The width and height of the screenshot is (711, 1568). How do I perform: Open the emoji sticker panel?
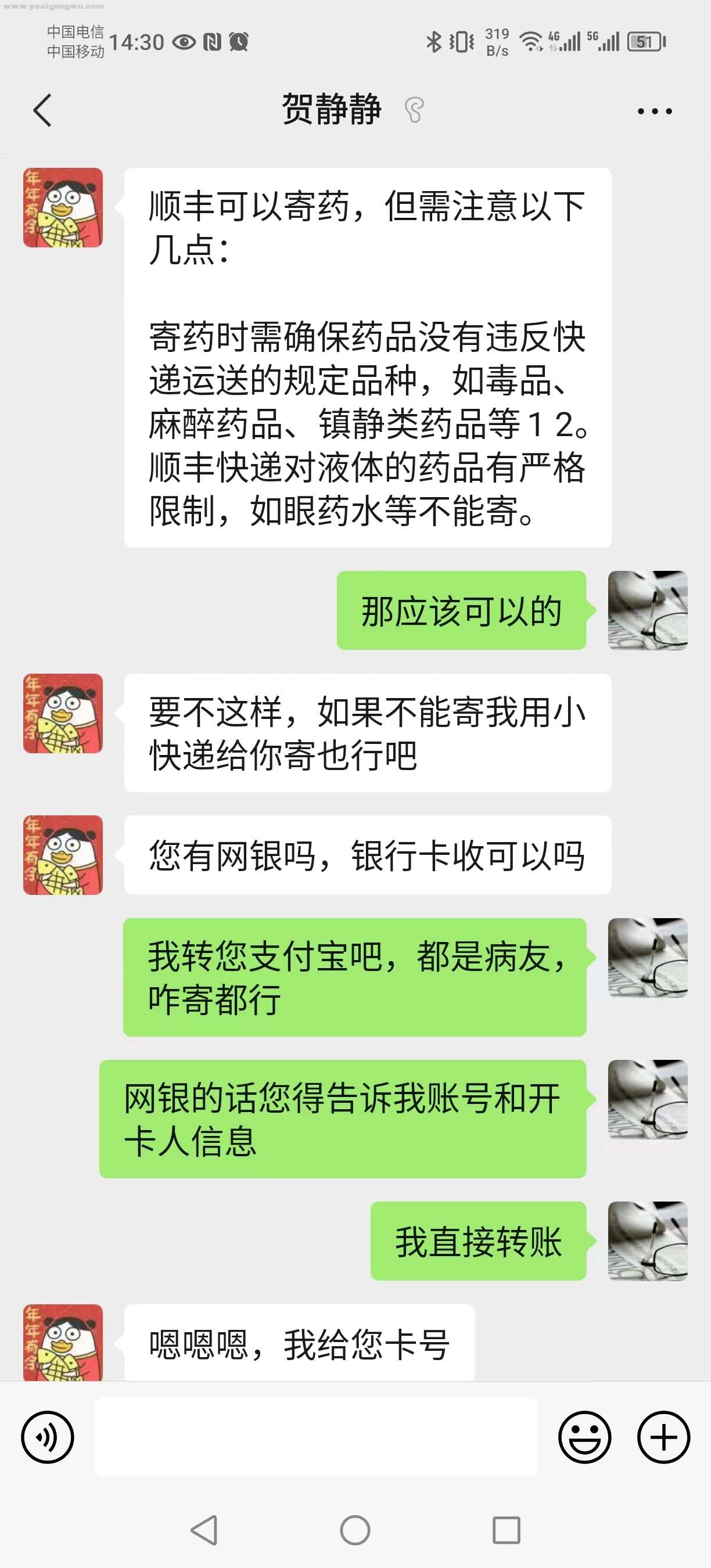[584, 1437]
